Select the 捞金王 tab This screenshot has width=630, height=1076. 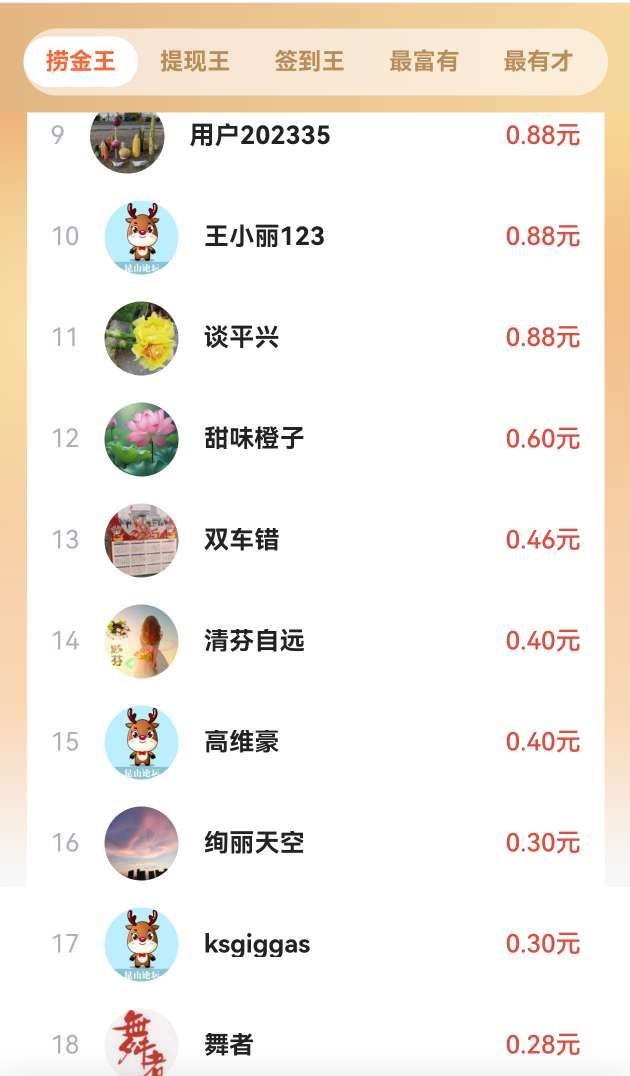(80, 61)
